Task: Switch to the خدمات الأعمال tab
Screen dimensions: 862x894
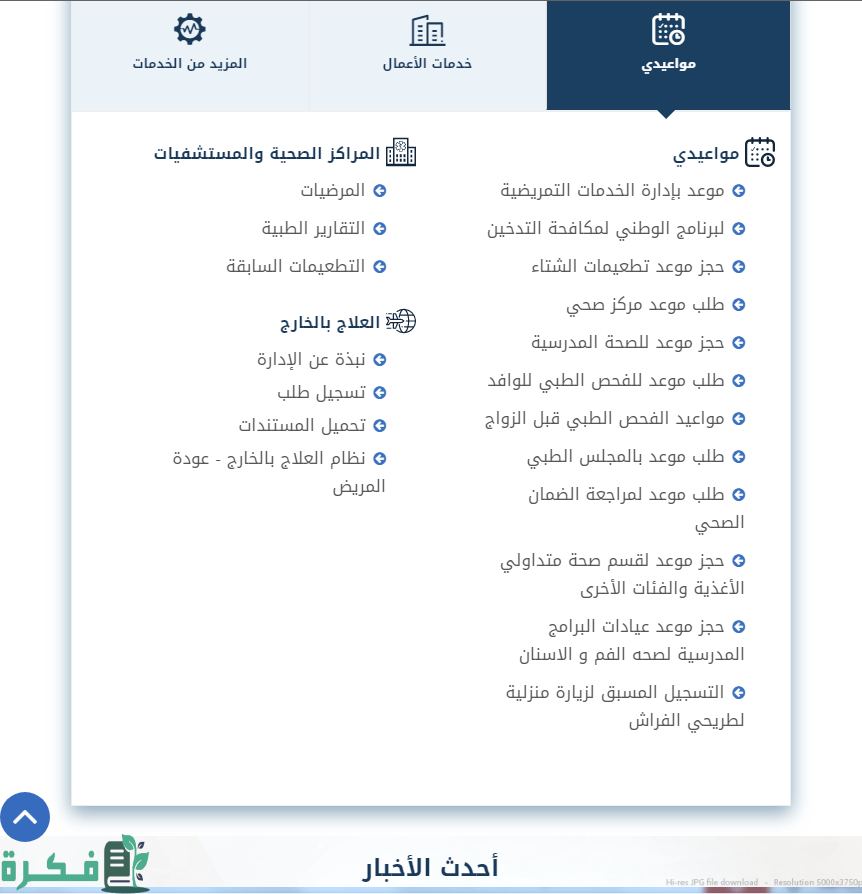Action: pyautogui.click(x=427, y=47)
